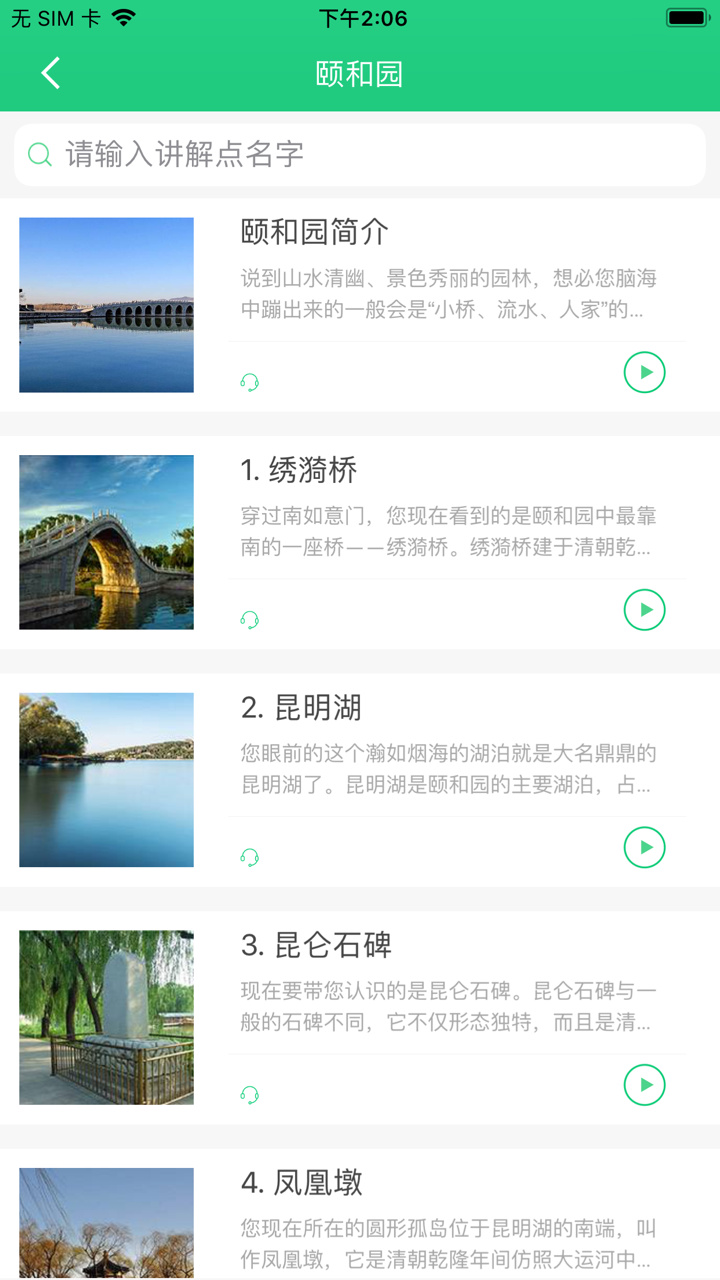Viewport: 720px width, 1280px height.
Task: Tap the headphone icon for 昆明湖
Action: (248, 855)
